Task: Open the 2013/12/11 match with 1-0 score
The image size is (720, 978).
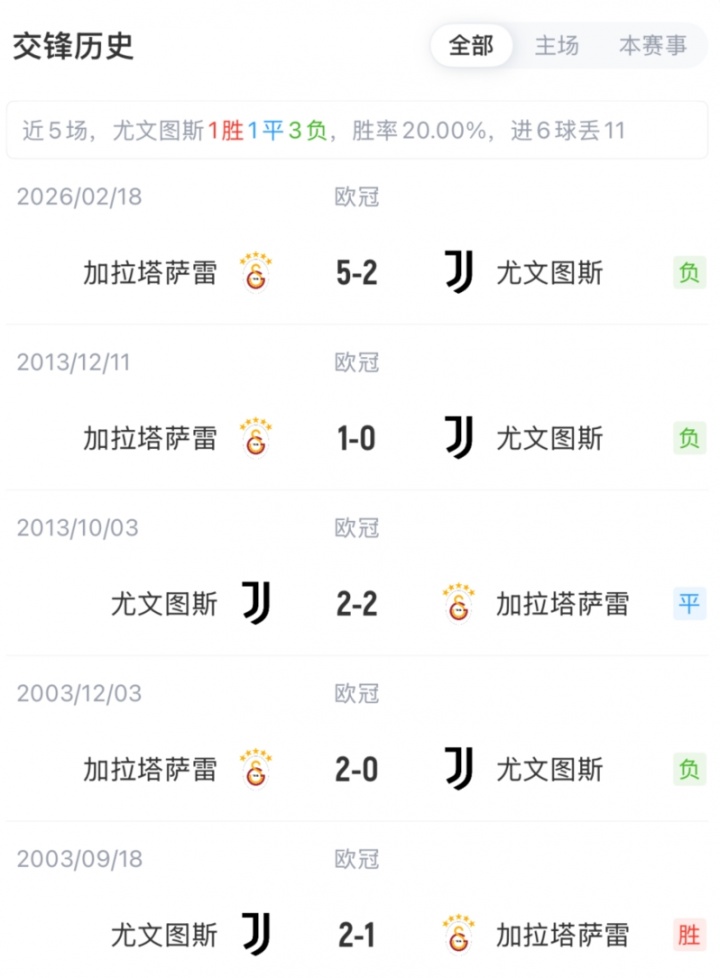Action: pos(357,438)
